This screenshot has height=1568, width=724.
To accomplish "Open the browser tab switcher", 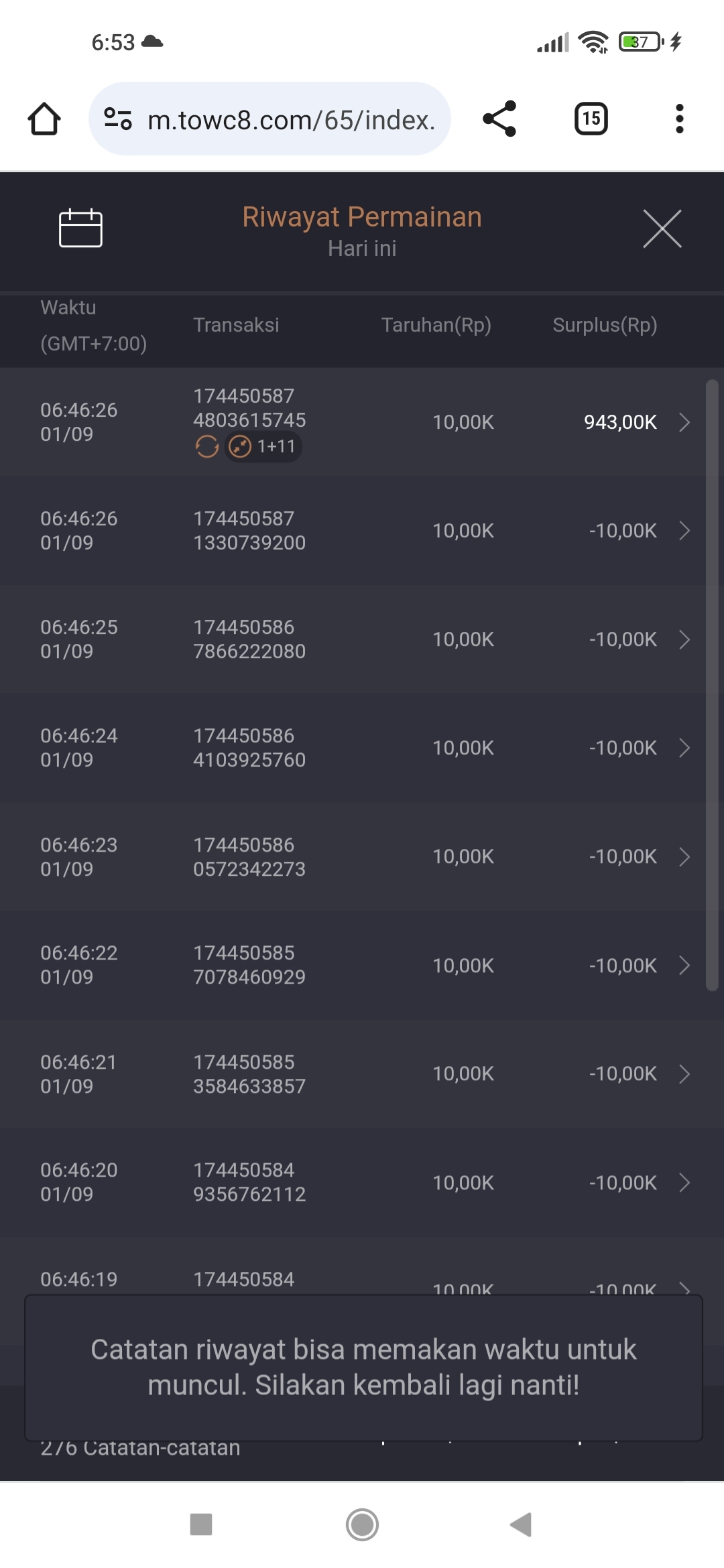I will click(591, 119).
